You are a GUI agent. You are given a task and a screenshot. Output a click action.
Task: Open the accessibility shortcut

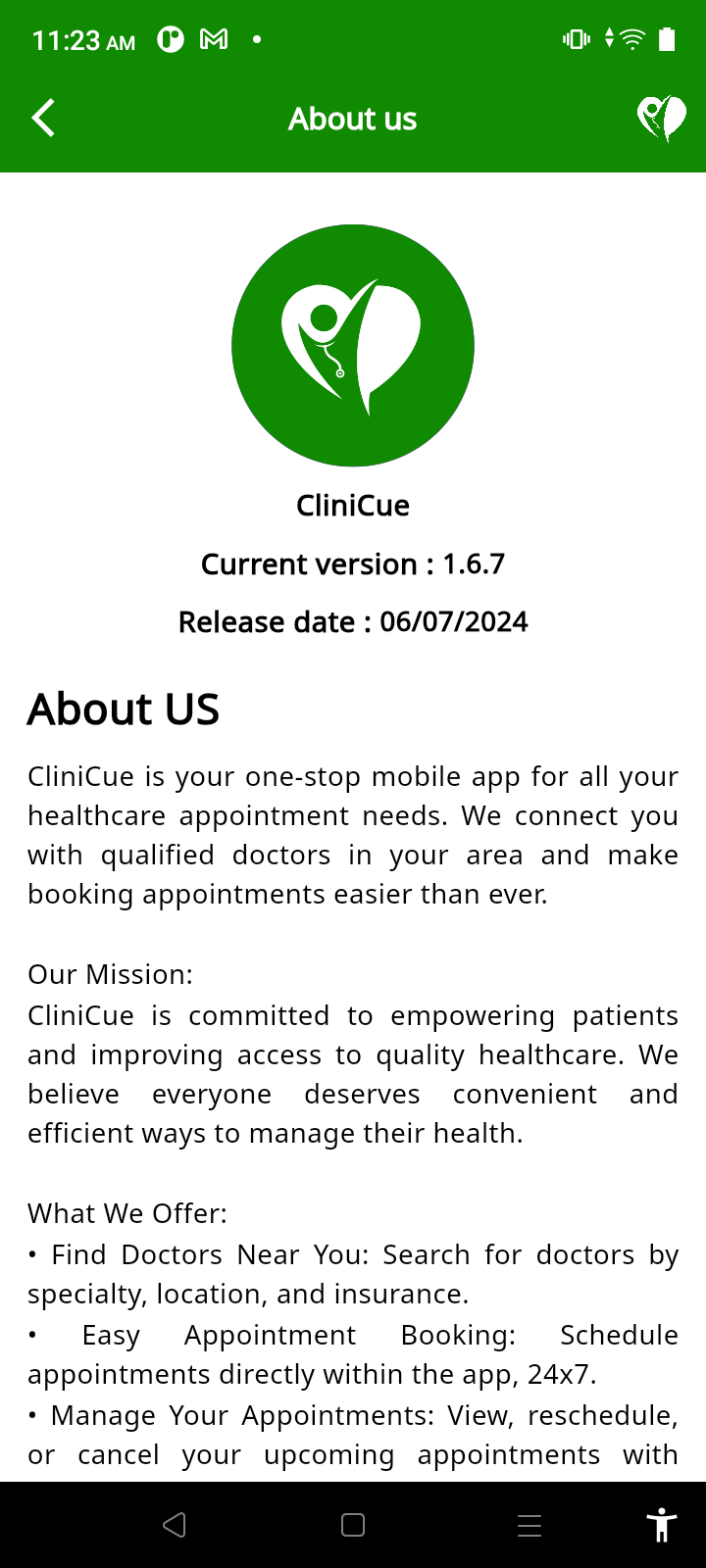click(x=662, y=1525)
